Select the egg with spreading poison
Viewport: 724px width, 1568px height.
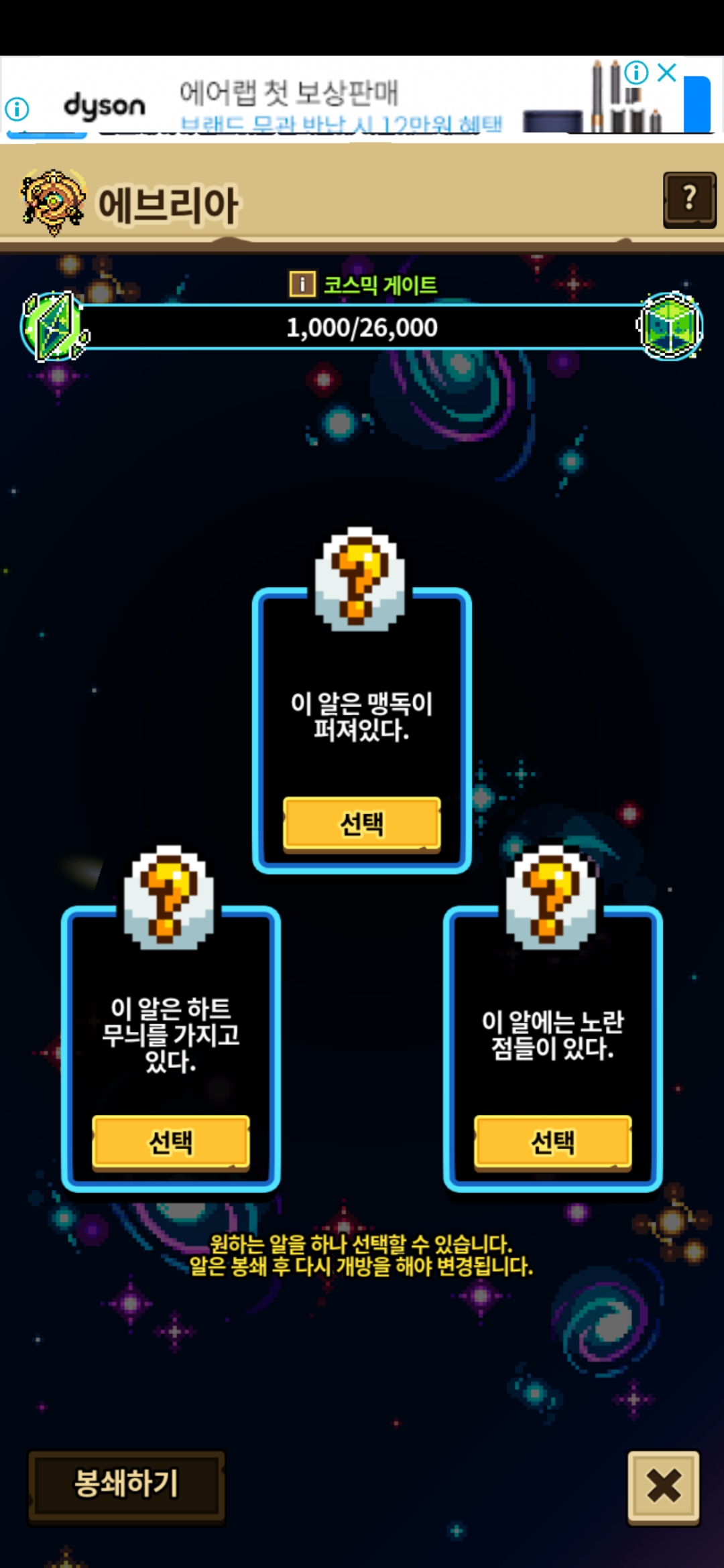click(x=361, y=824)
